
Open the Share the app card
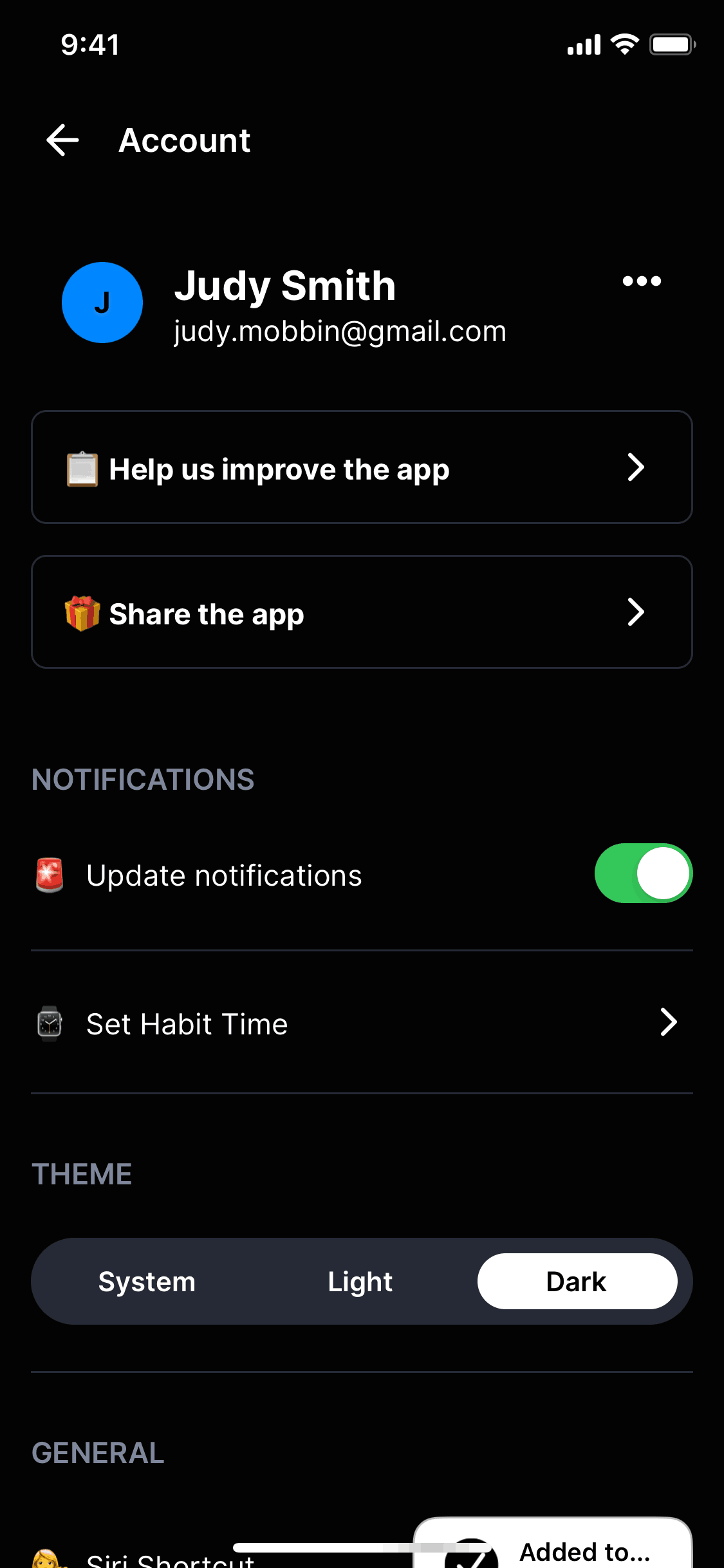pyautogui.click(x=362, y=612)
